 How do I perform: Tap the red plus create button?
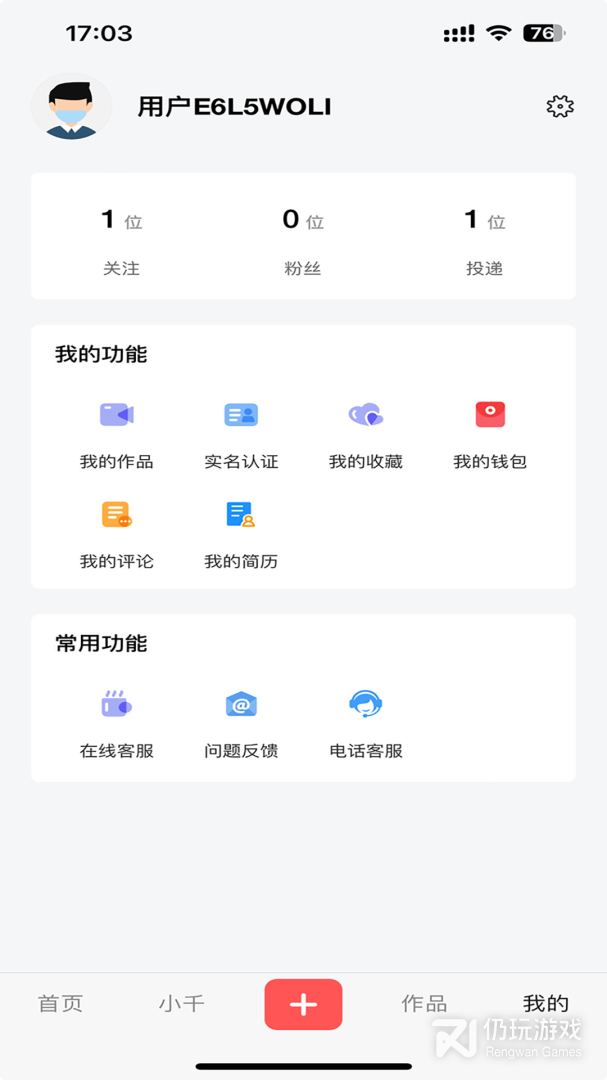303,1004
